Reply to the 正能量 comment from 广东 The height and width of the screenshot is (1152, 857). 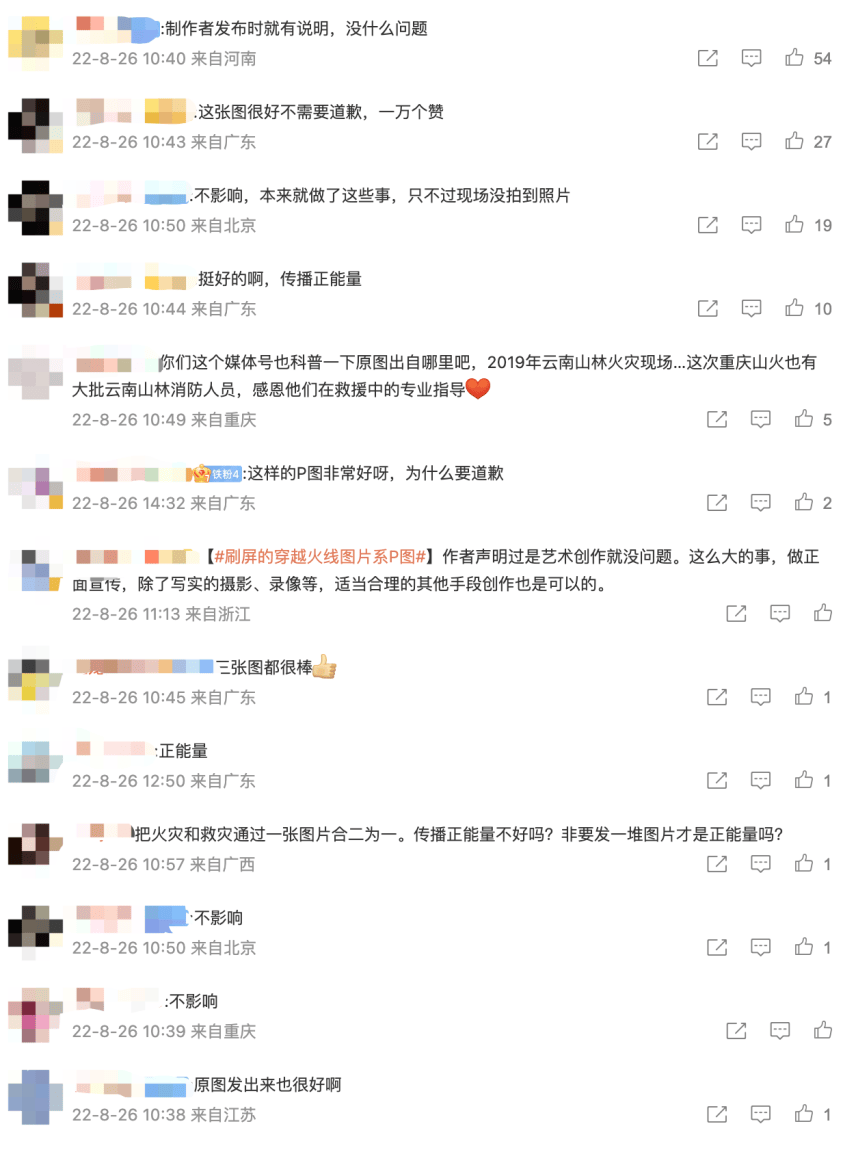(x=761, y=780)
